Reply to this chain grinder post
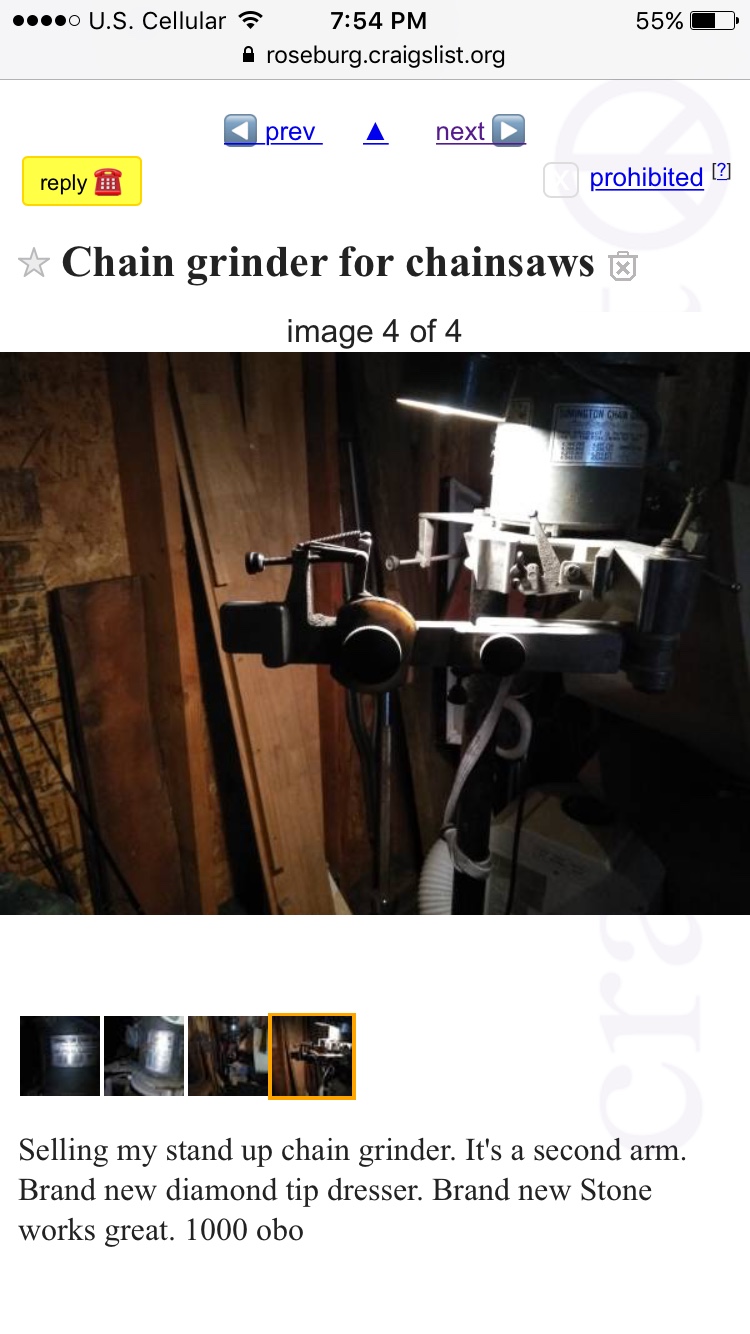The width and height of the screenshot is (750, 1334). 81,182
